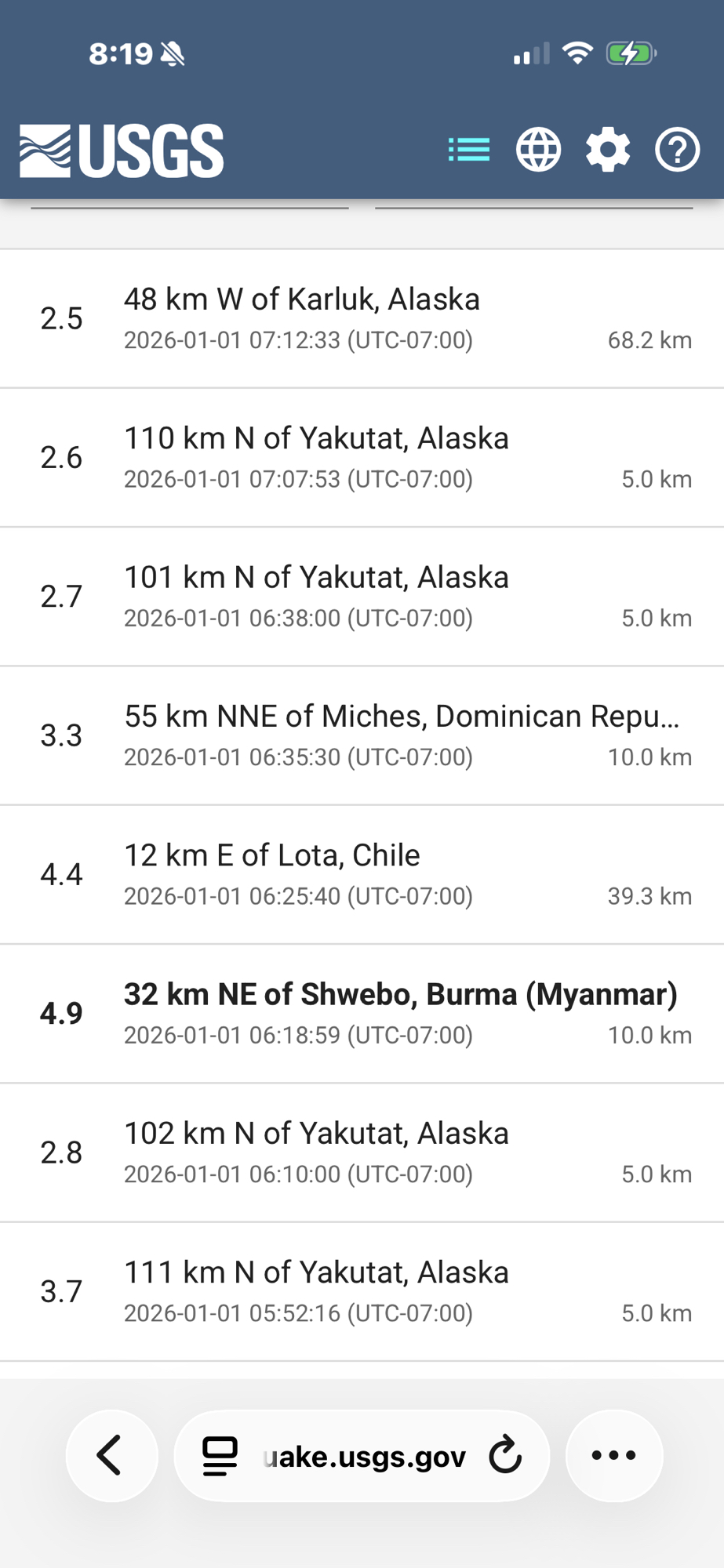
Task: Open the 102 km N of Yakutat earthquake
Action: (361, 1152)
